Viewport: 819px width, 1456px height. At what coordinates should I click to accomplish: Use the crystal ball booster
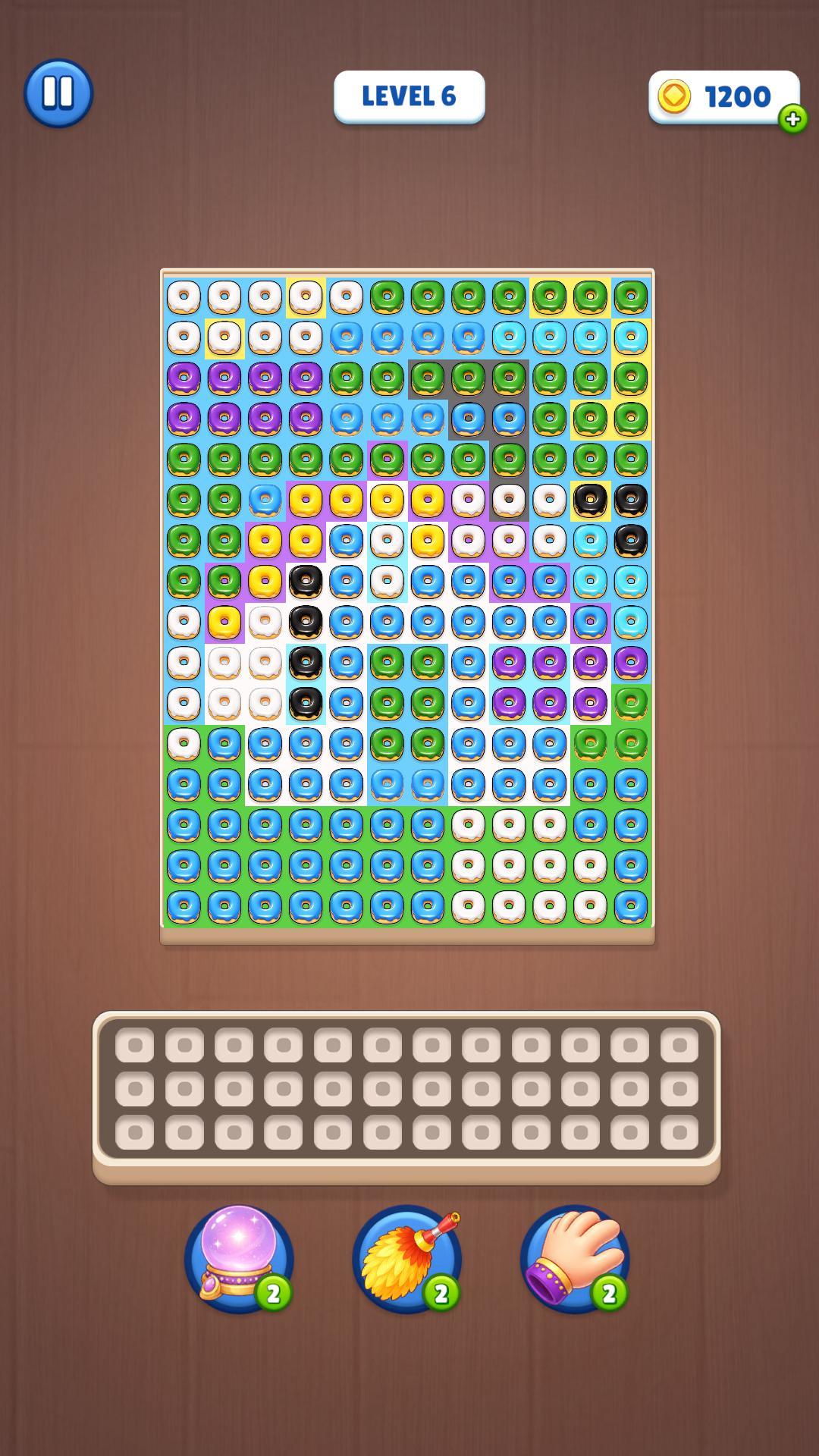tap(238, 1258)
